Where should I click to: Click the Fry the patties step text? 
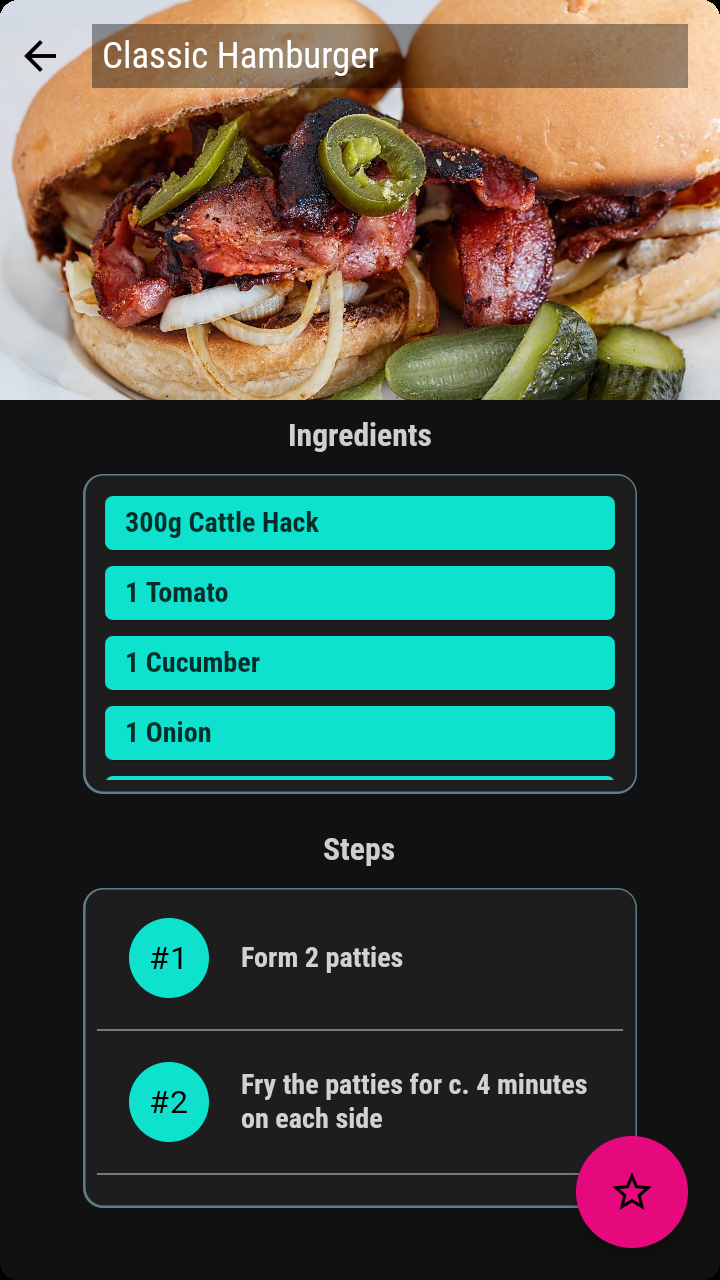click(413, 1101)
